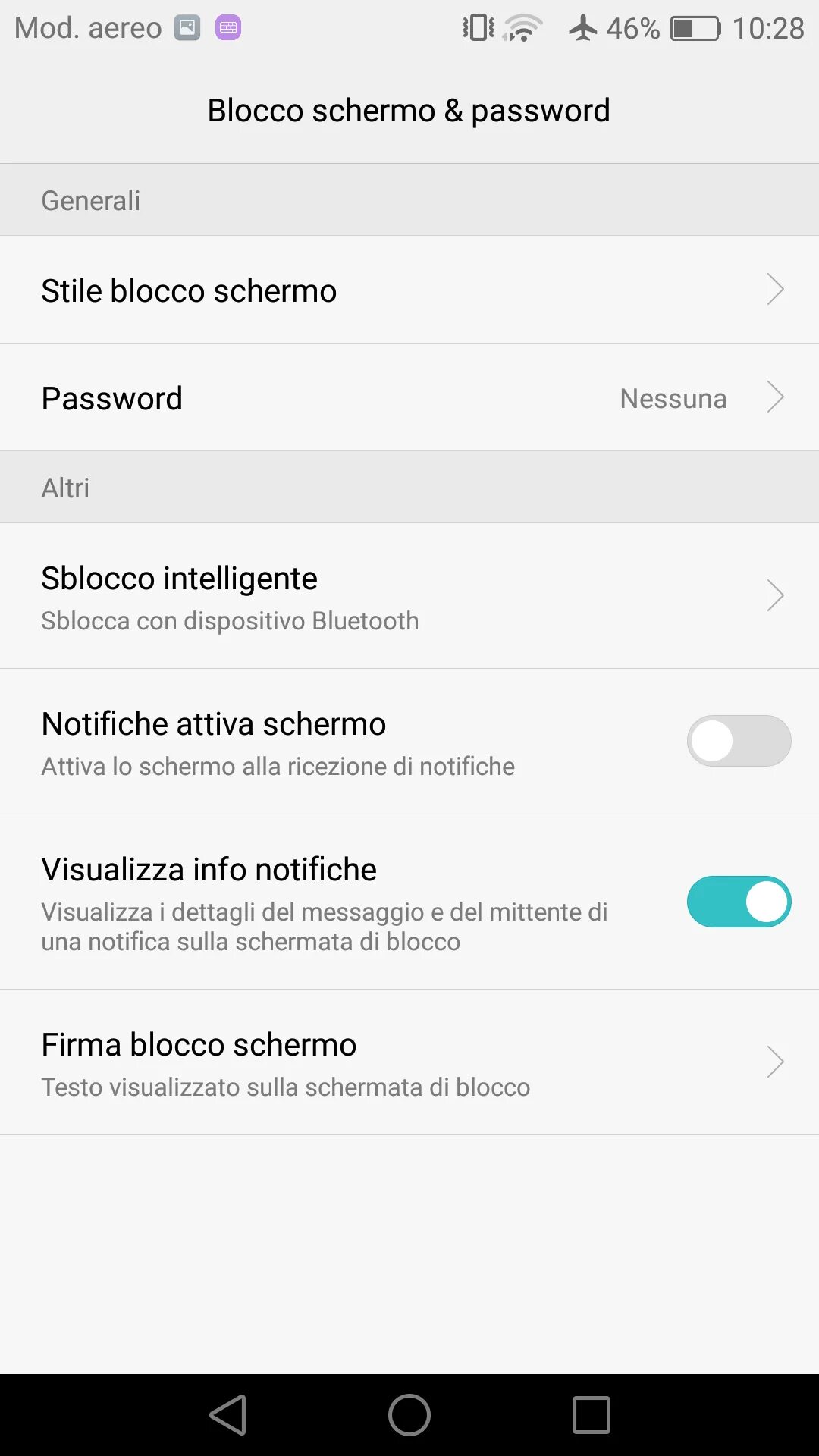
Task: Open recent apps from navigation bar
Action: [591, 1415]
